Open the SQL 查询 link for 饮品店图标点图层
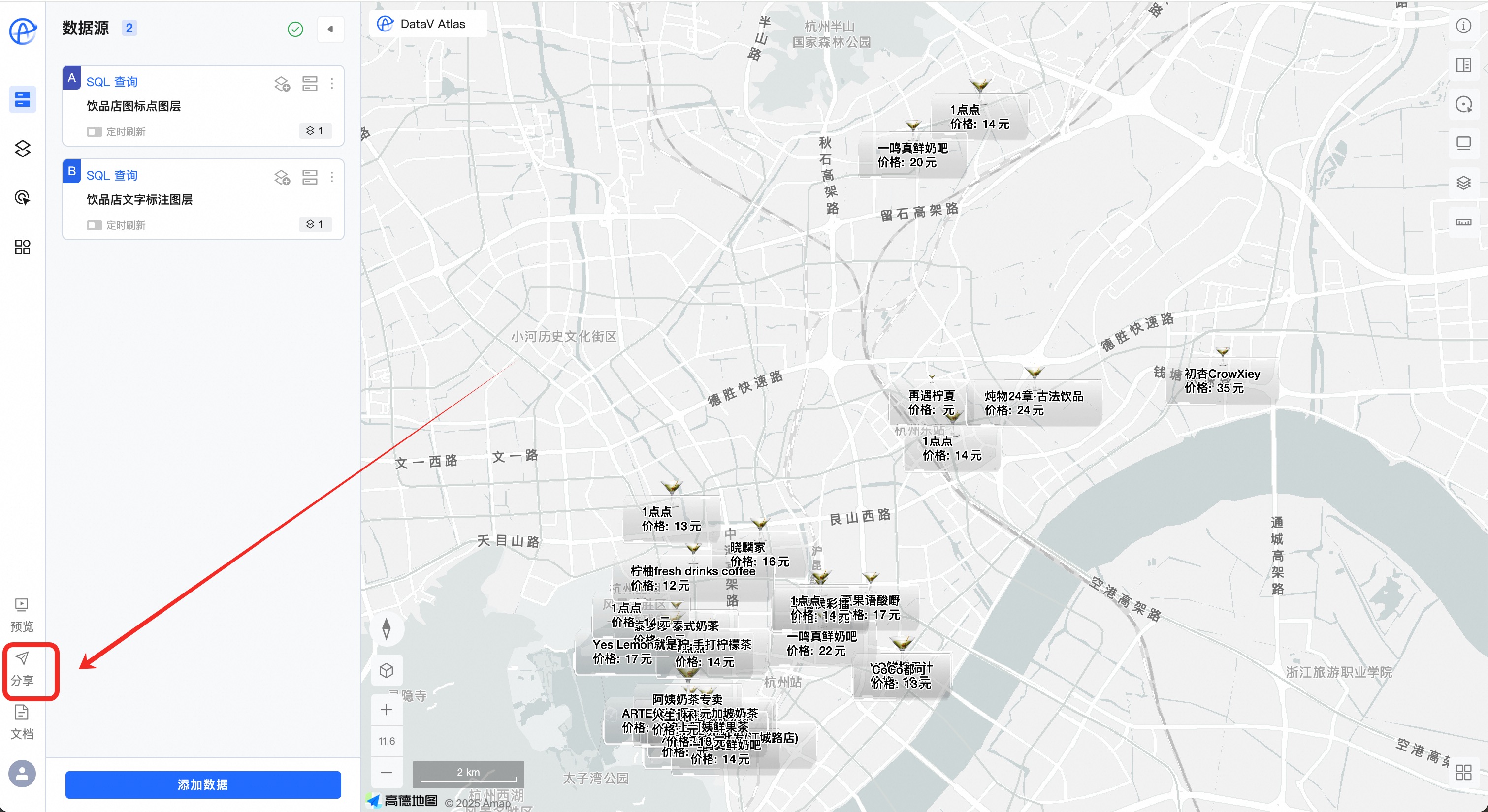Screen dimensions: 1488x812 click(112, 82)
